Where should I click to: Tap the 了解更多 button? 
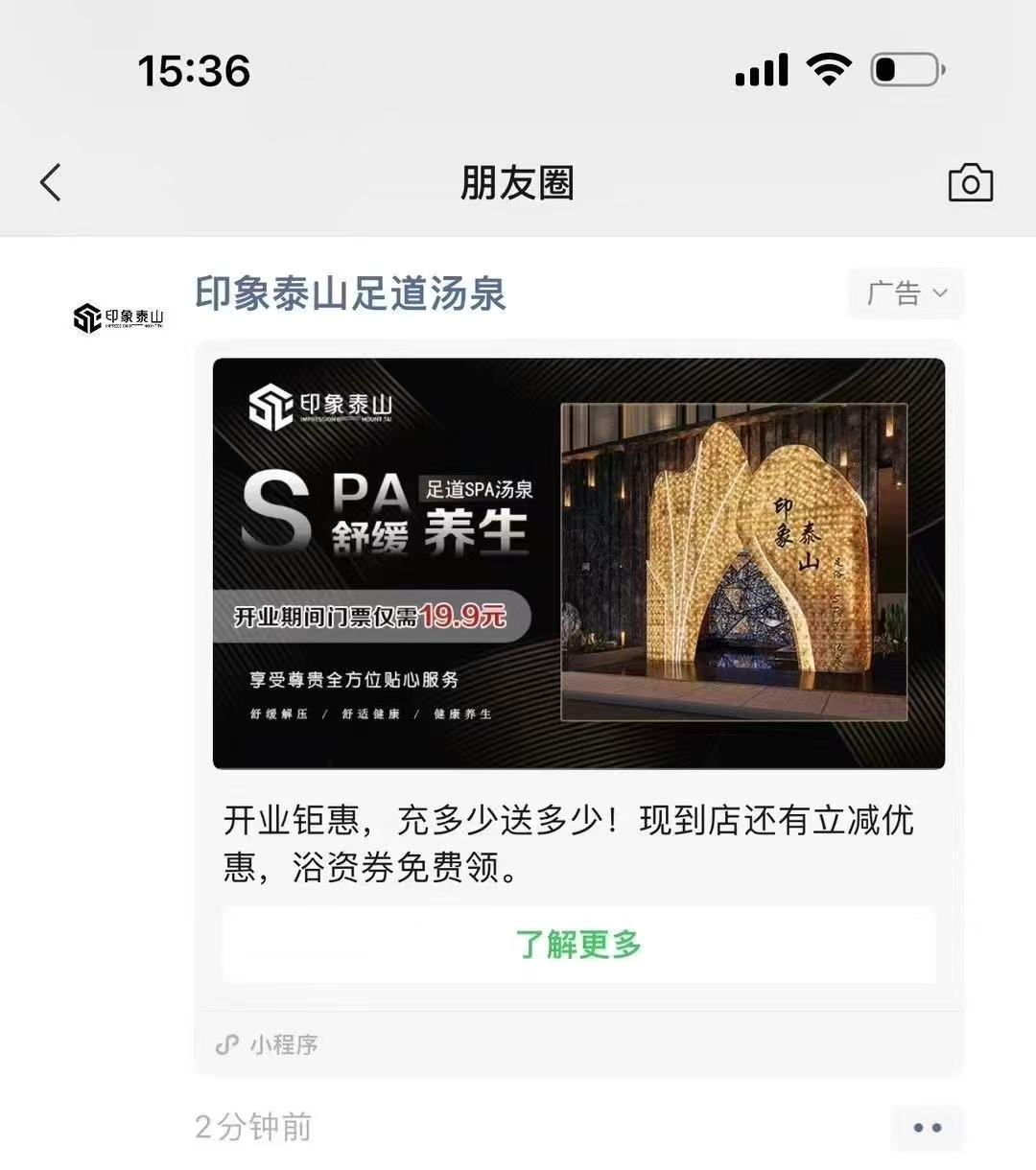pyautogui.click(x=578, y=945)
